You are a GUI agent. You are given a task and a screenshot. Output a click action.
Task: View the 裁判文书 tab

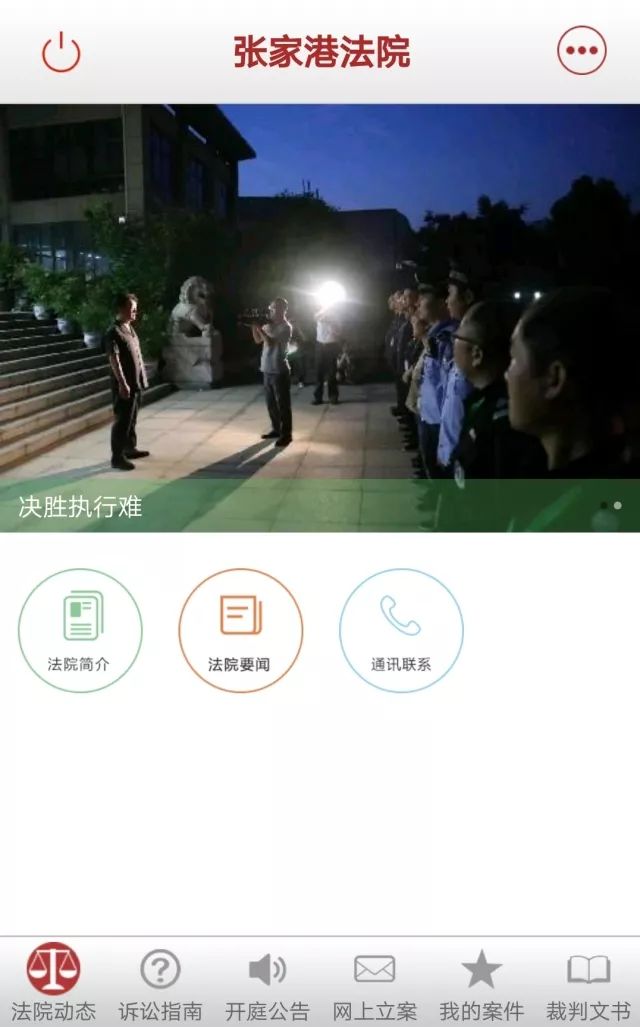[x=588, y=982]
